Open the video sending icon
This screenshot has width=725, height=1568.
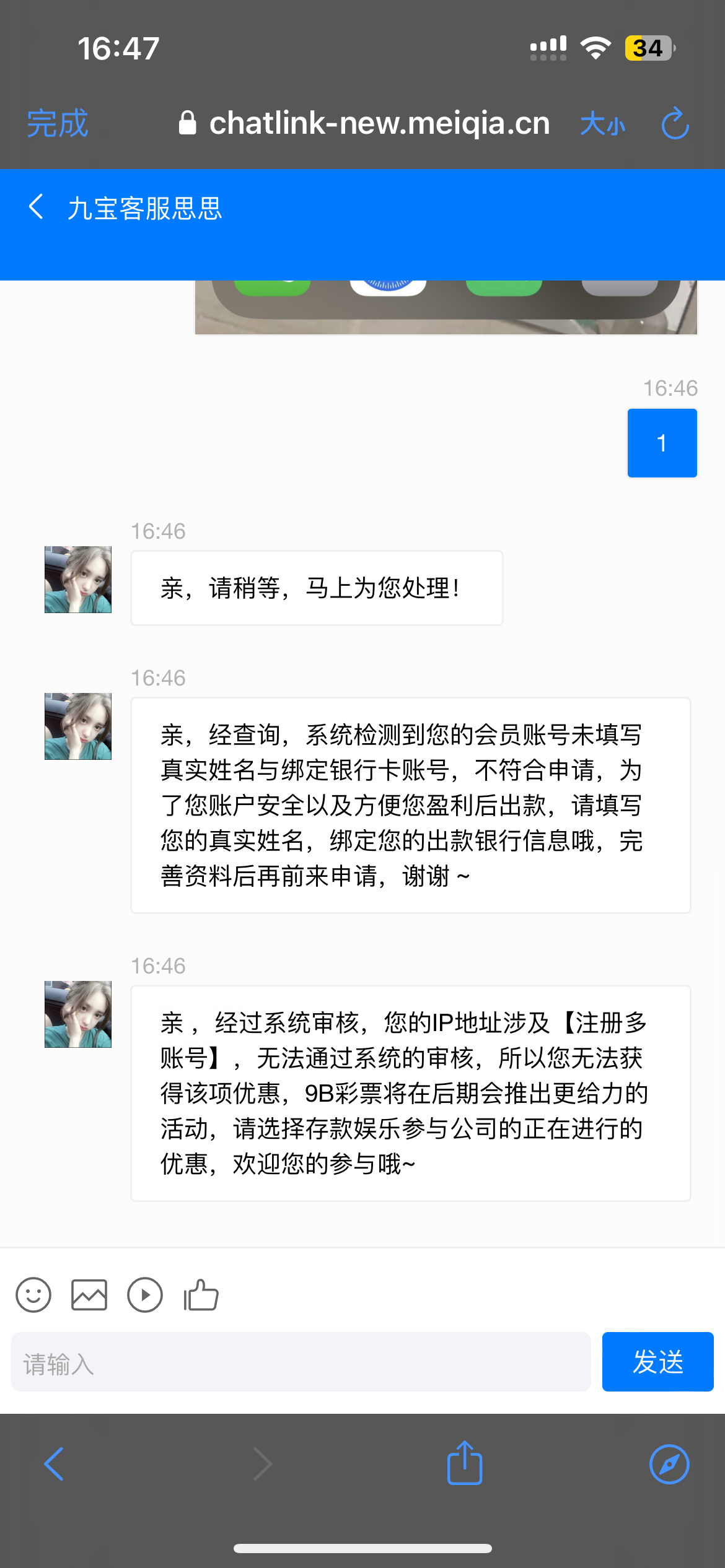(x=144, y=1294)
